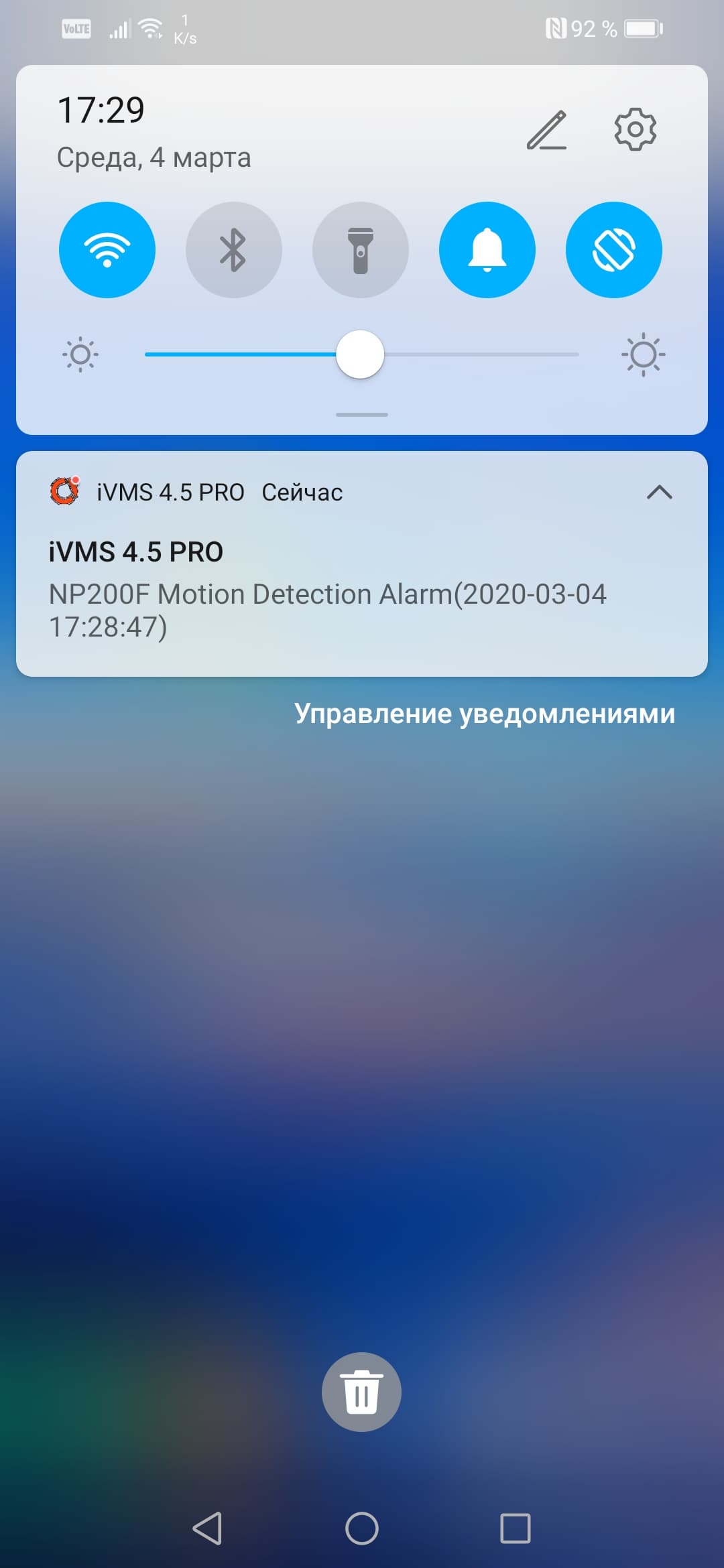The image size is (724, 1568).
Task: Open recent apps from navigation bar
Action: pos(515,1528)
